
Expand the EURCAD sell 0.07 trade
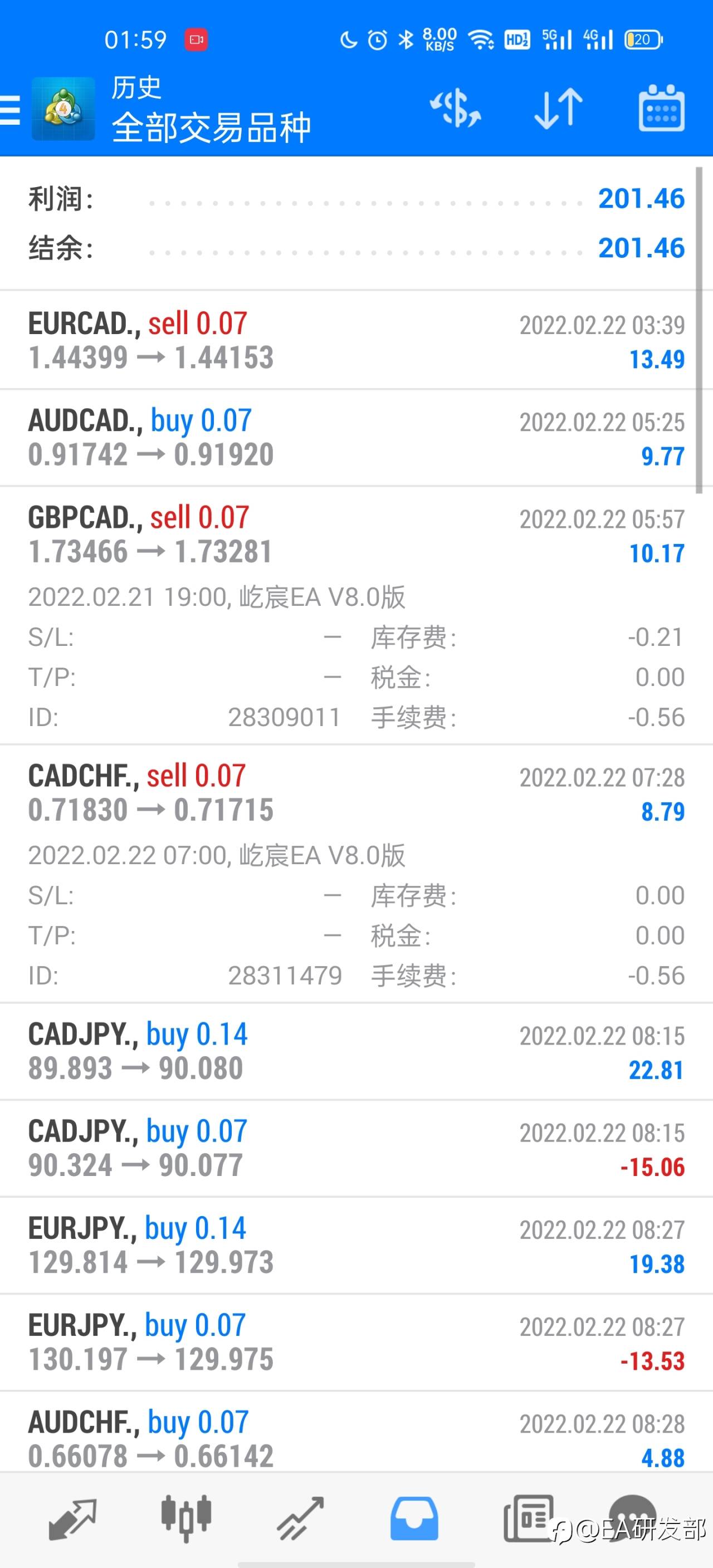click(356, 340)
